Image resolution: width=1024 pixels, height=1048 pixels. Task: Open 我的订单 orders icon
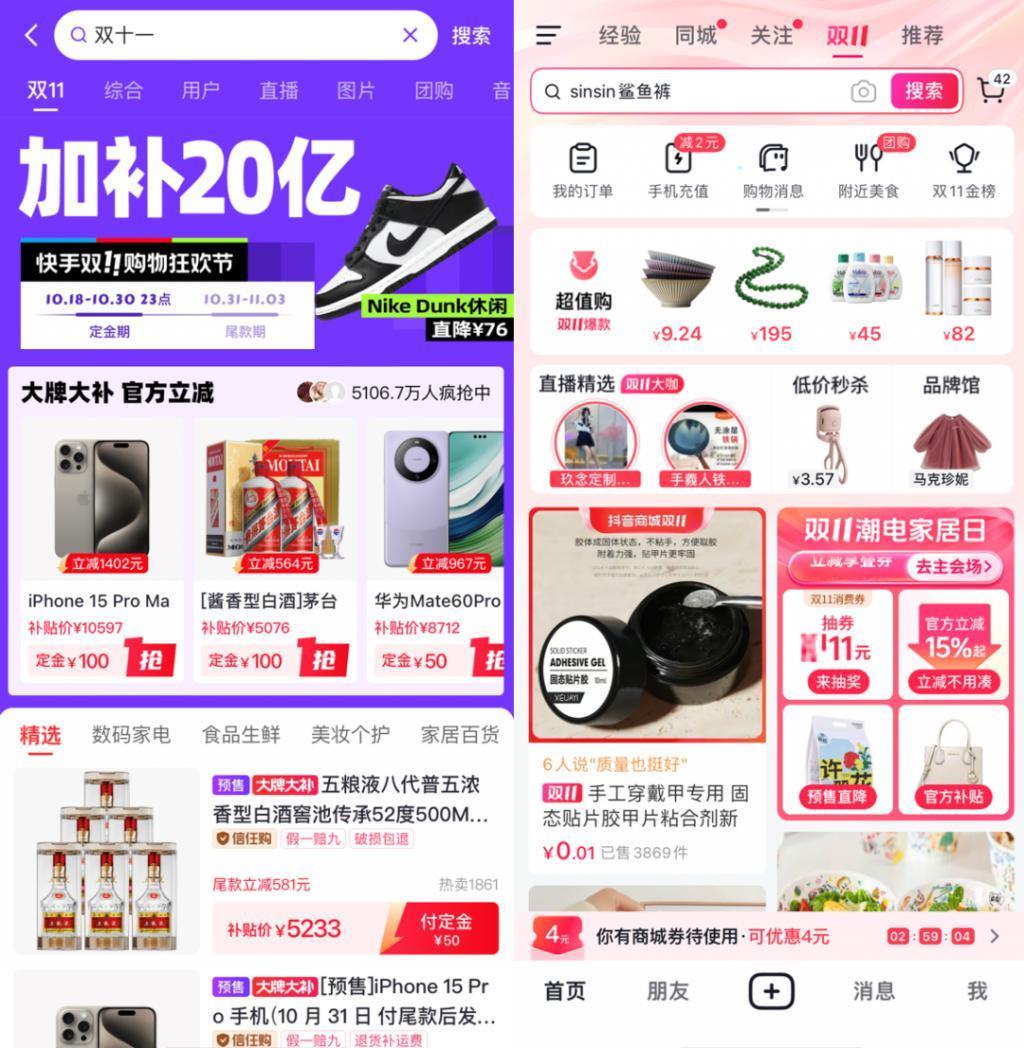[x=584, y=168]
